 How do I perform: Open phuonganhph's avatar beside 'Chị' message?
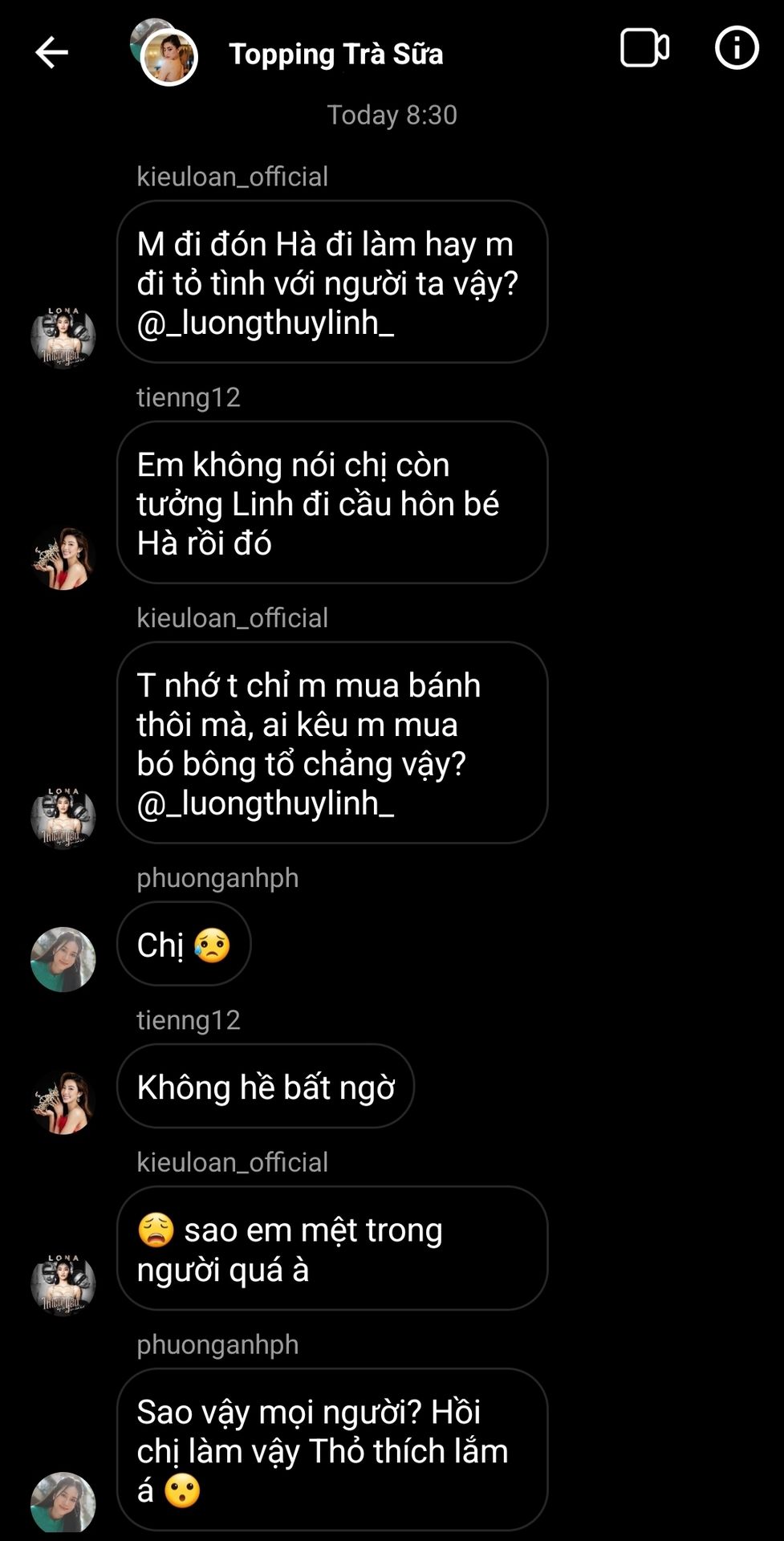(x=63, y=959)
